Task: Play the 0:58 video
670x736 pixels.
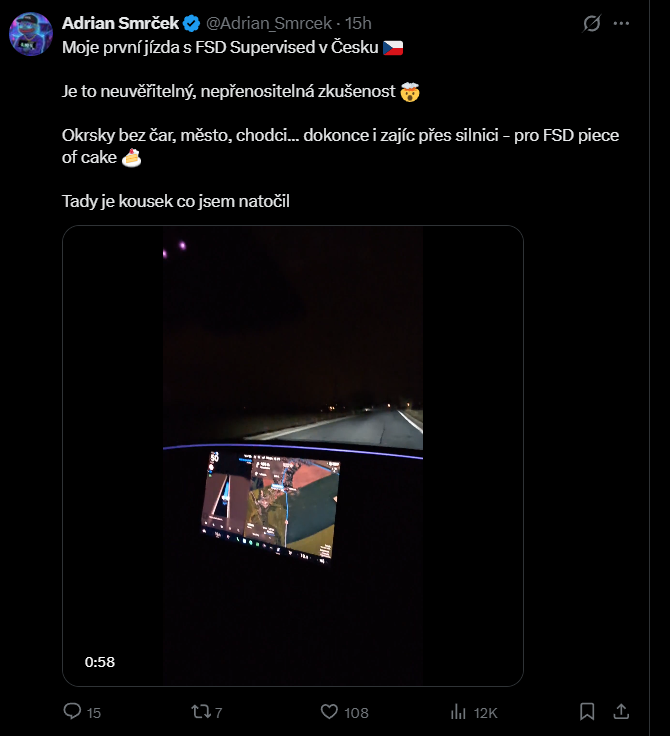Action: pyautogui.click(x=292, y=455)
